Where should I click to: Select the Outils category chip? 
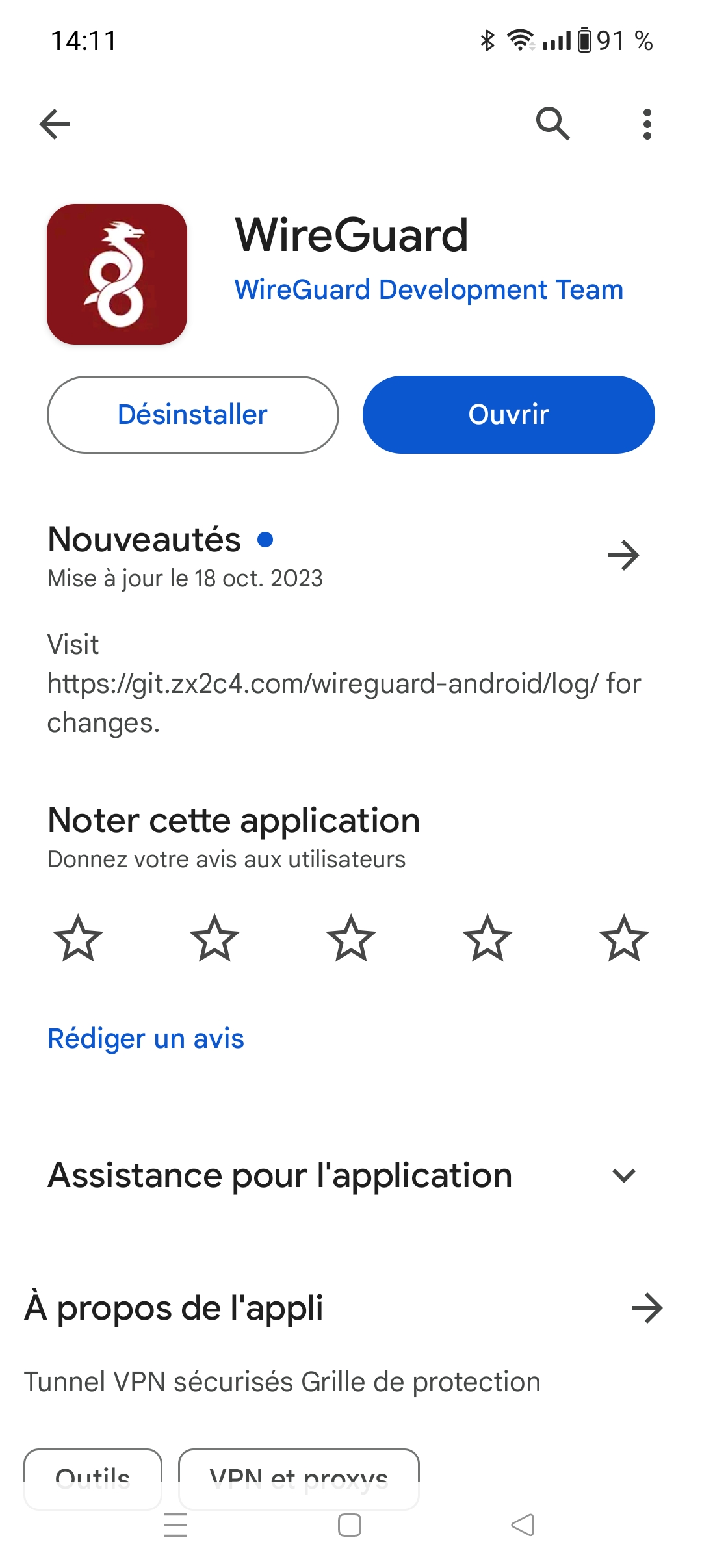(93, 1479)
